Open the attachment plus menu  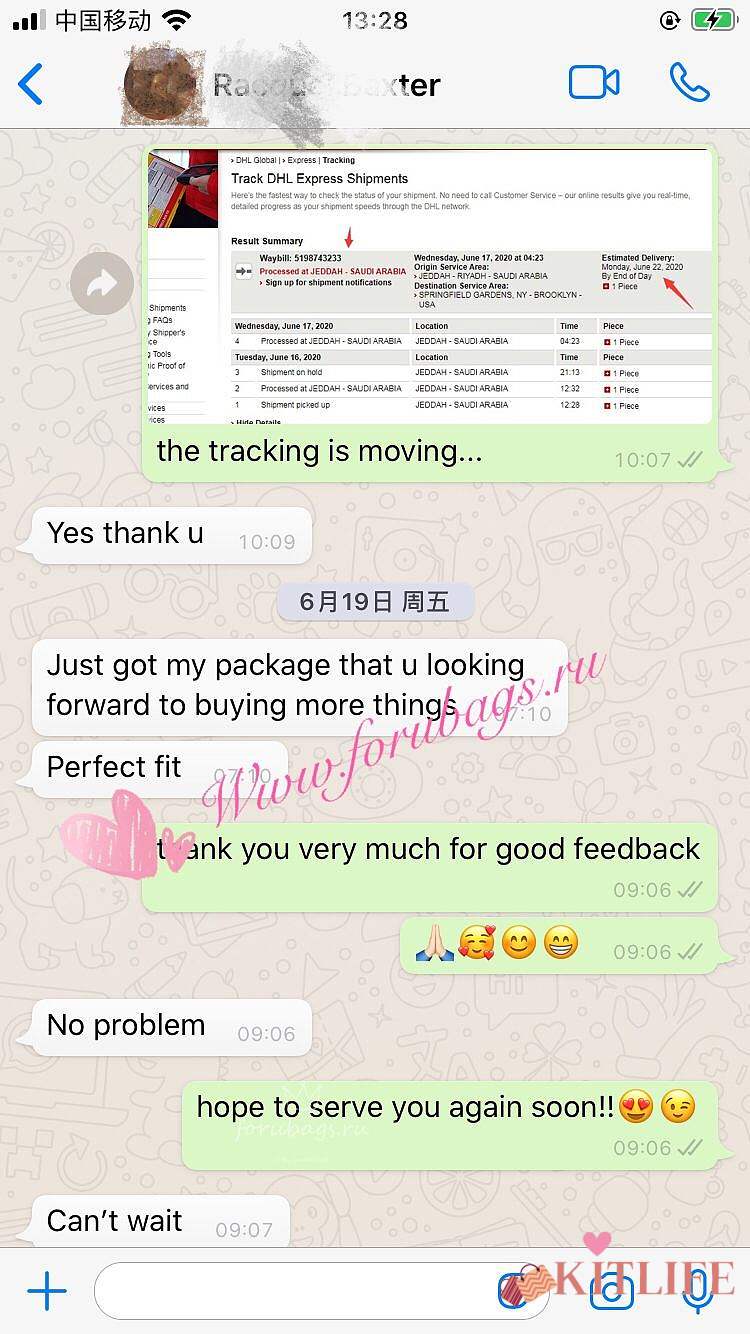pos(47,1292)
